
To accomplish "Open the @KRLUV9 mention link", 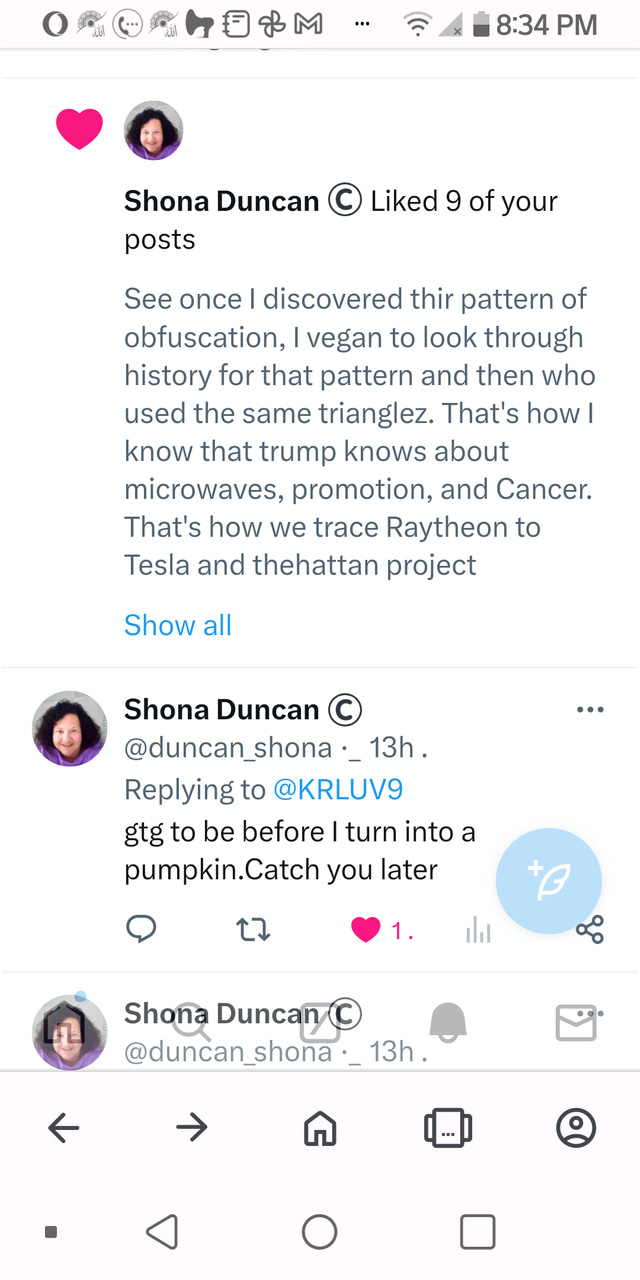I will tap(338, 790).
